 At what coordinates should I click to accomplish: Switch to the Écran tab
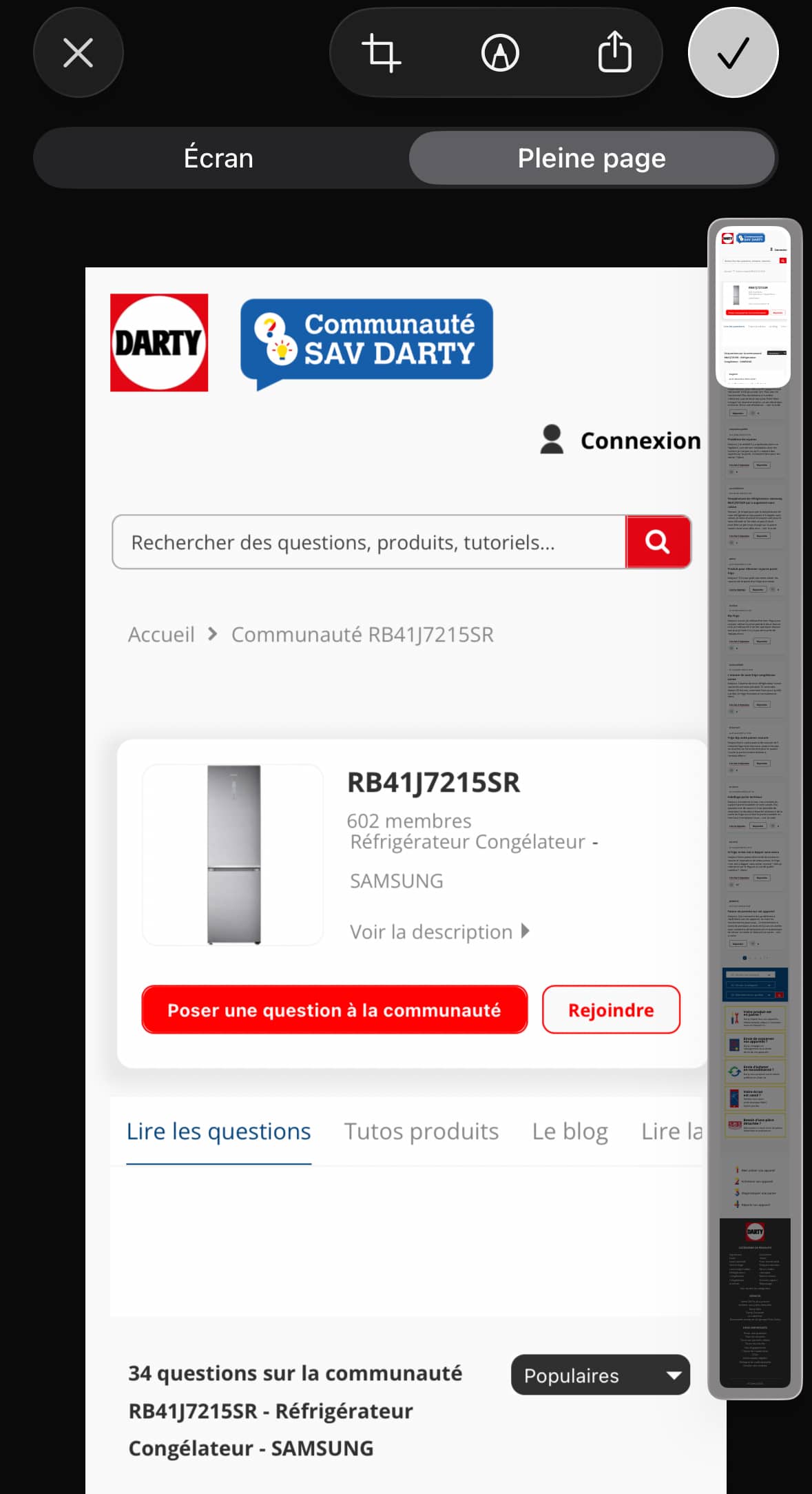219,158
